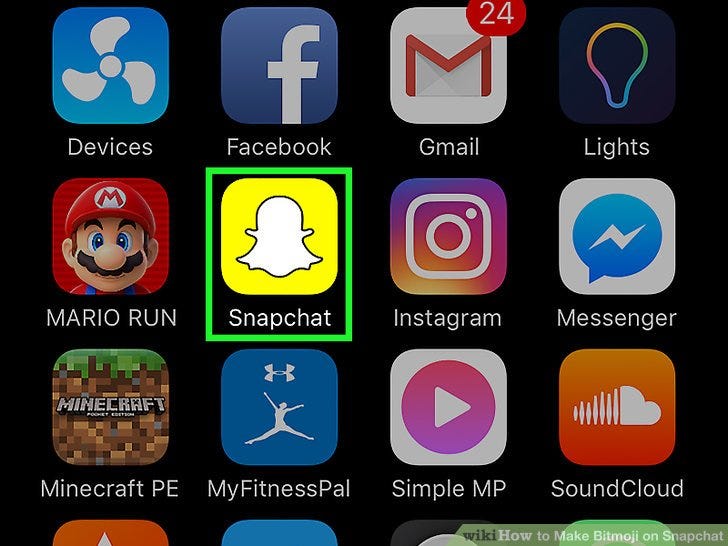
Task: Open Gmail with 24 unread
Action: tap(447, 66)
